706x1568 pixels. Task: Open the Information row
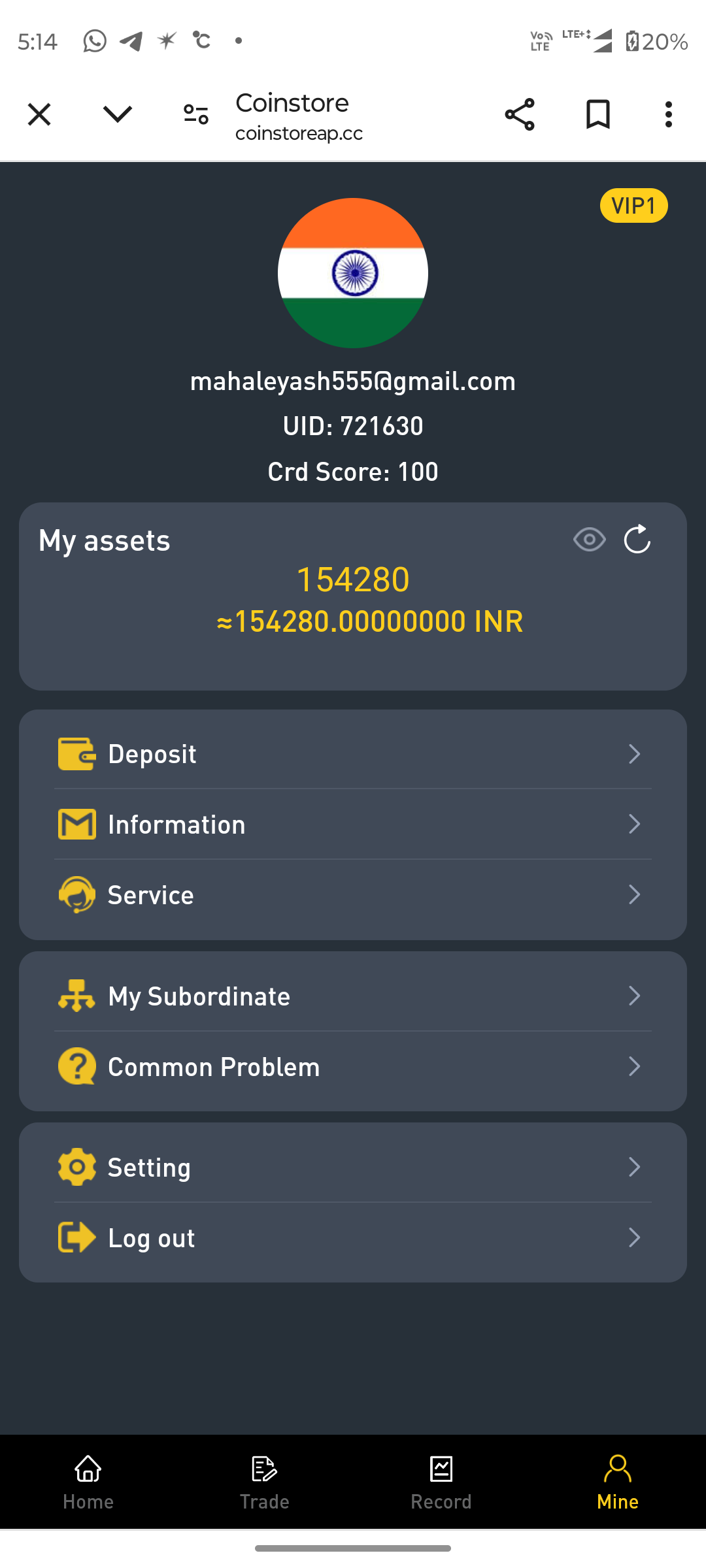tap(353, 825)
